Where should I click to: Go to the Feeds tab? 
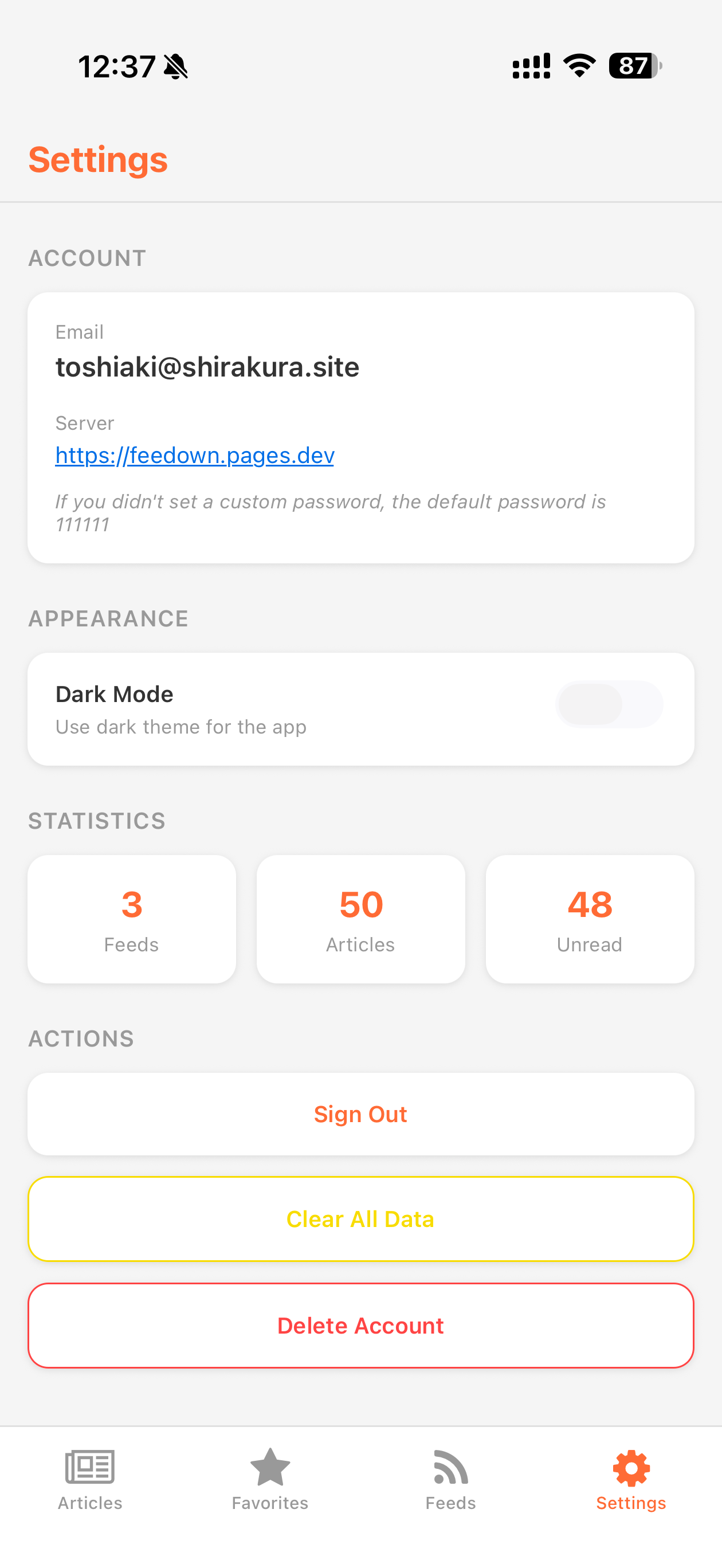click(x=450, y=1479)
